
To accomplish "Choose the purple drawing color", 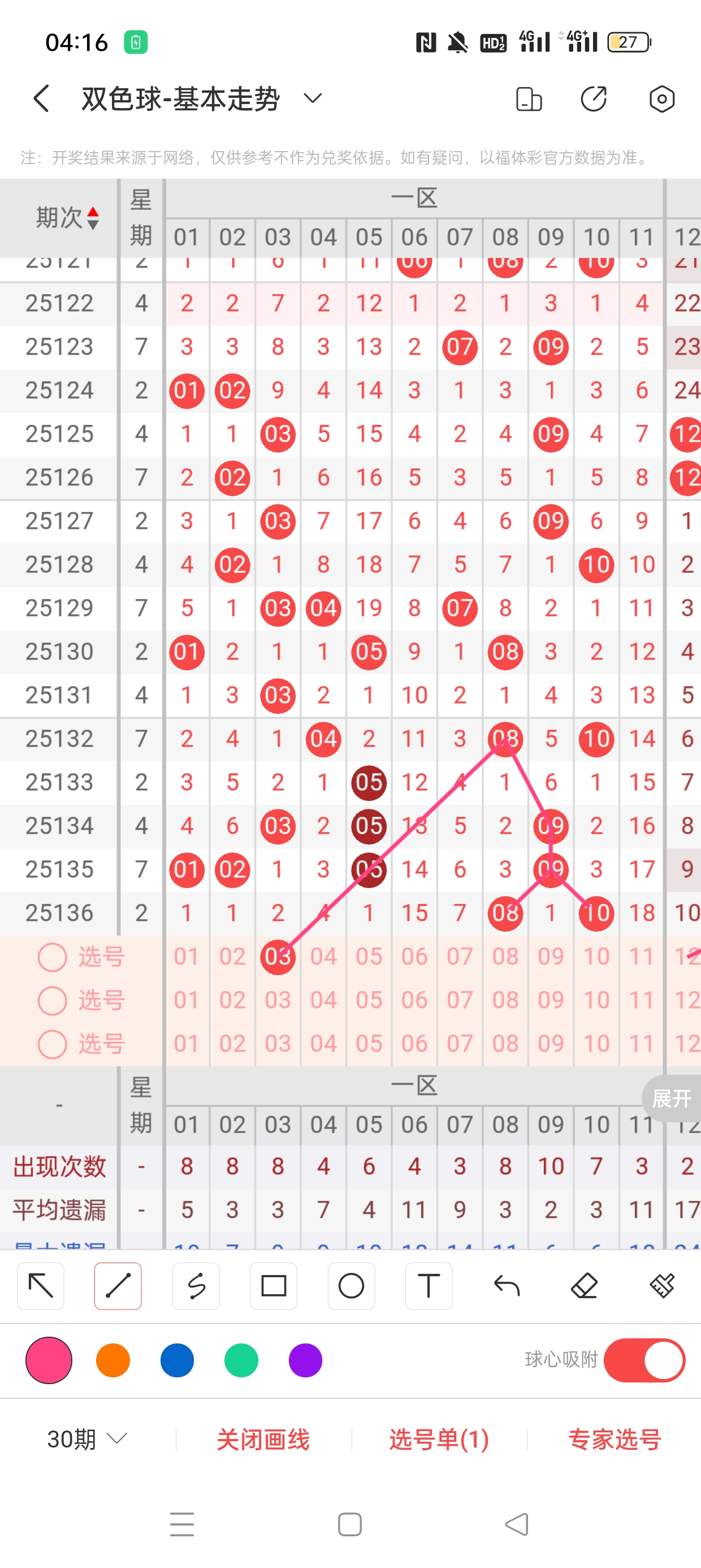I will pos(305,1360).
